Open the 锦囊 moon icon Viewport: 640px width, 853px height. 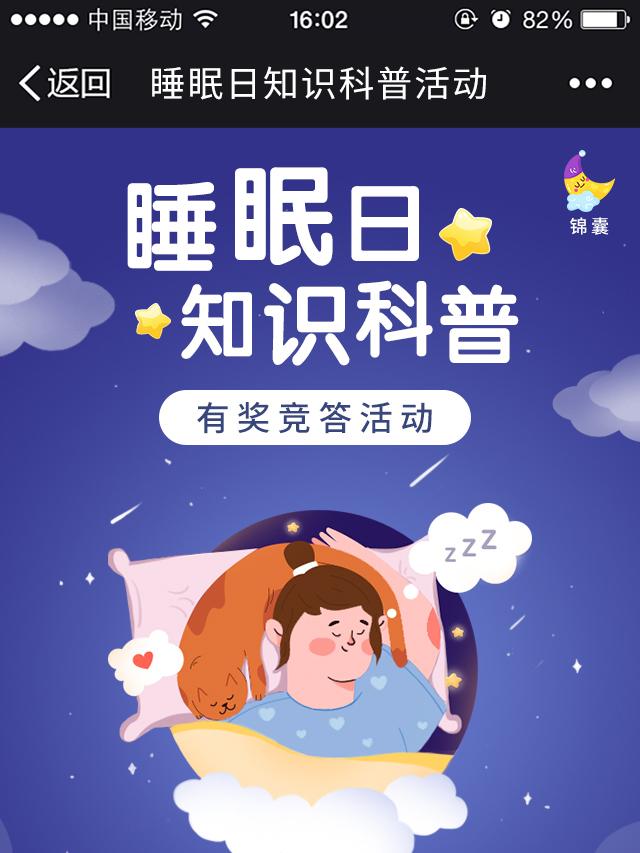[588, 193]
